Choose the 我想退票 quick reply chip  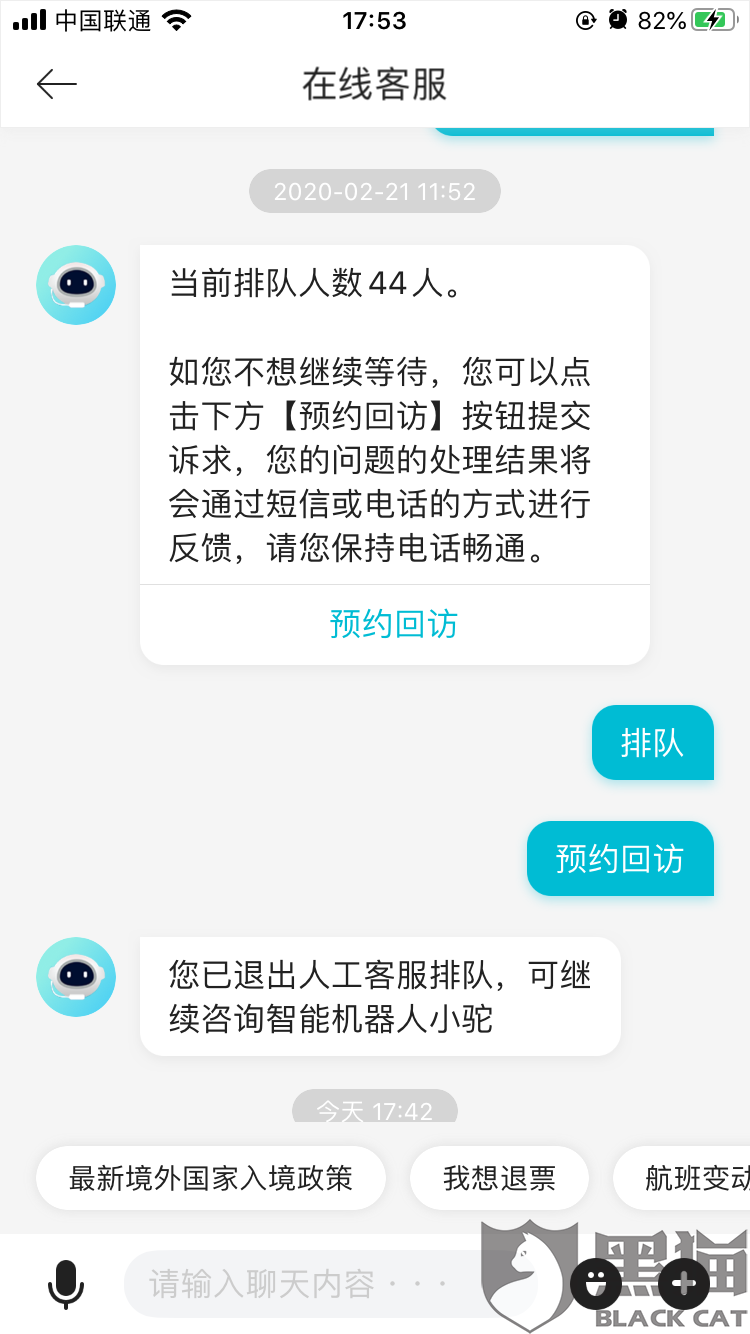tap(499, 1178)
